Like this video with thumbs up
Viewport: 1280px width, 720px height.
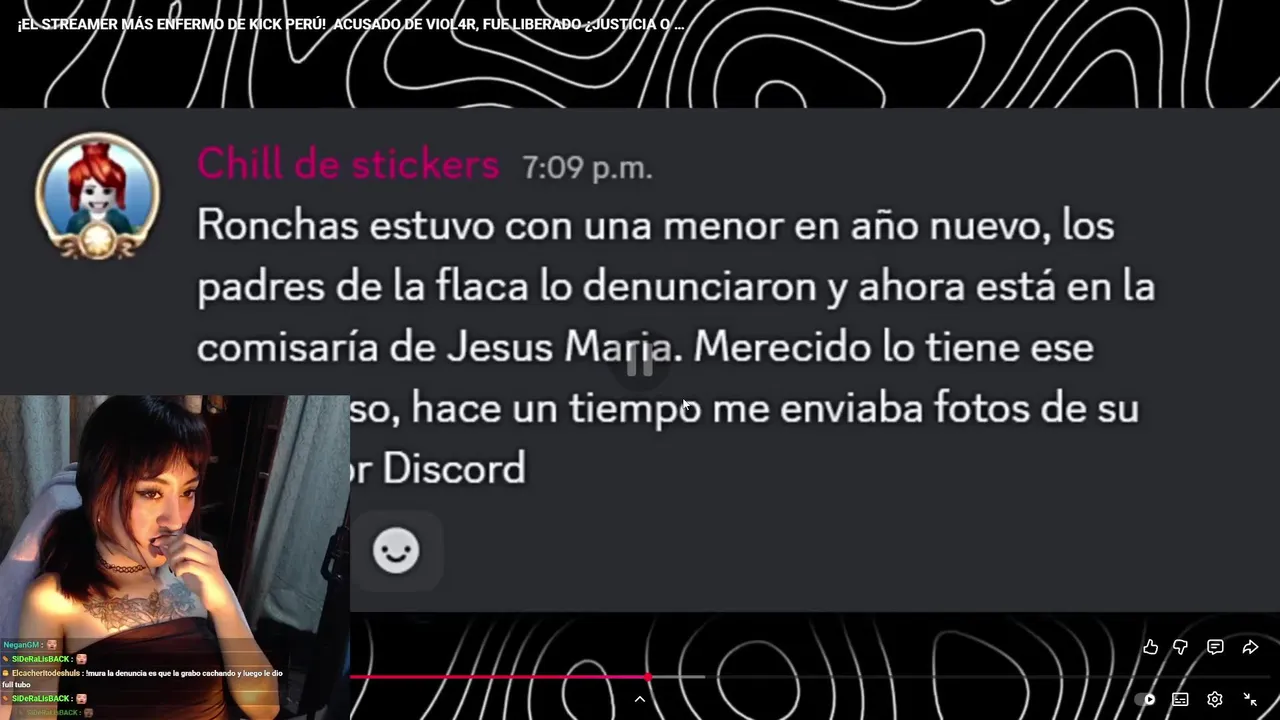[x=1150, y=647]
